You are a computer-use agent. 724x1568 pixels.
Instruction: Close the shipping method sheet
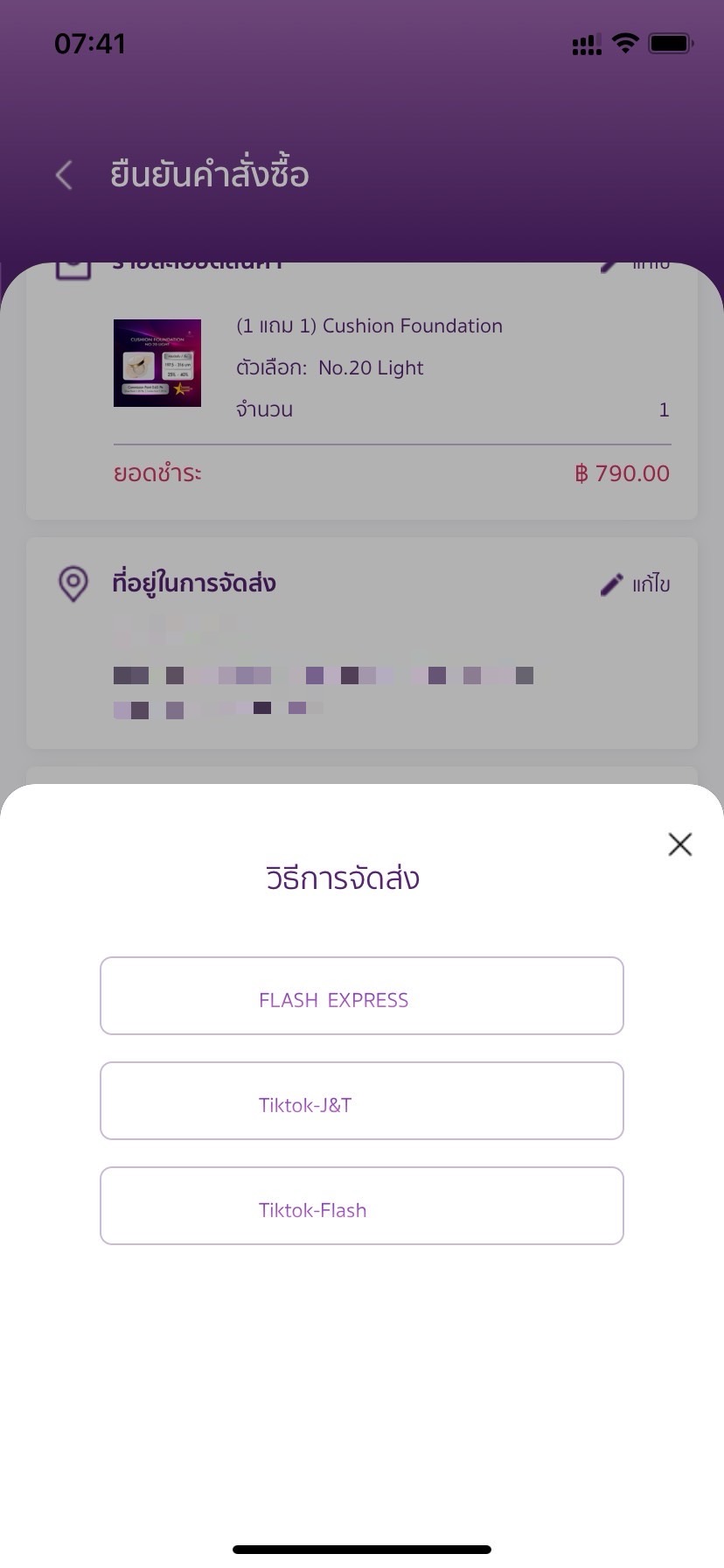tap(679, 844)
